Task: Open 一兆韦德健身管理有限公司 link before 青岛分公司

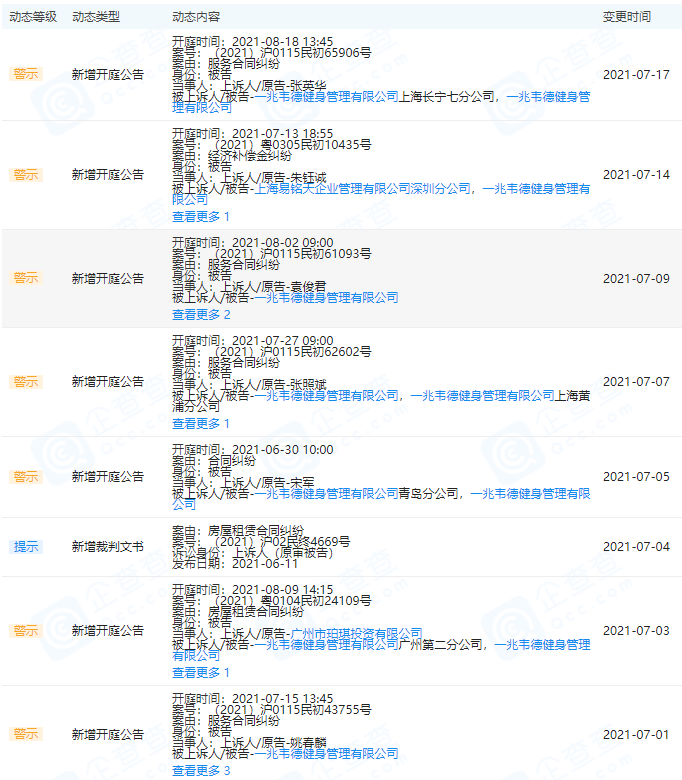Action: point(325,493)
